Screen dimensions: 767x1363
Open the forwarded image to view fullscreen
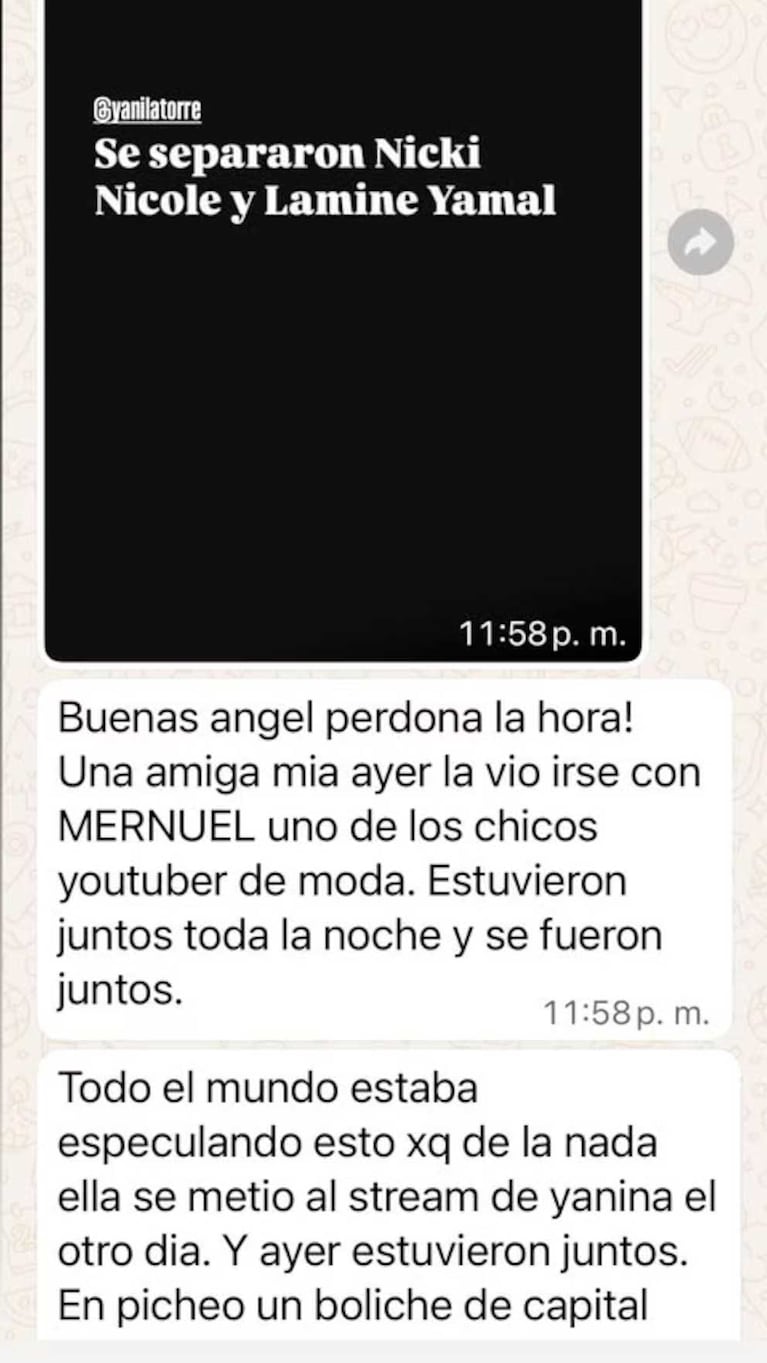coord(340,400)
